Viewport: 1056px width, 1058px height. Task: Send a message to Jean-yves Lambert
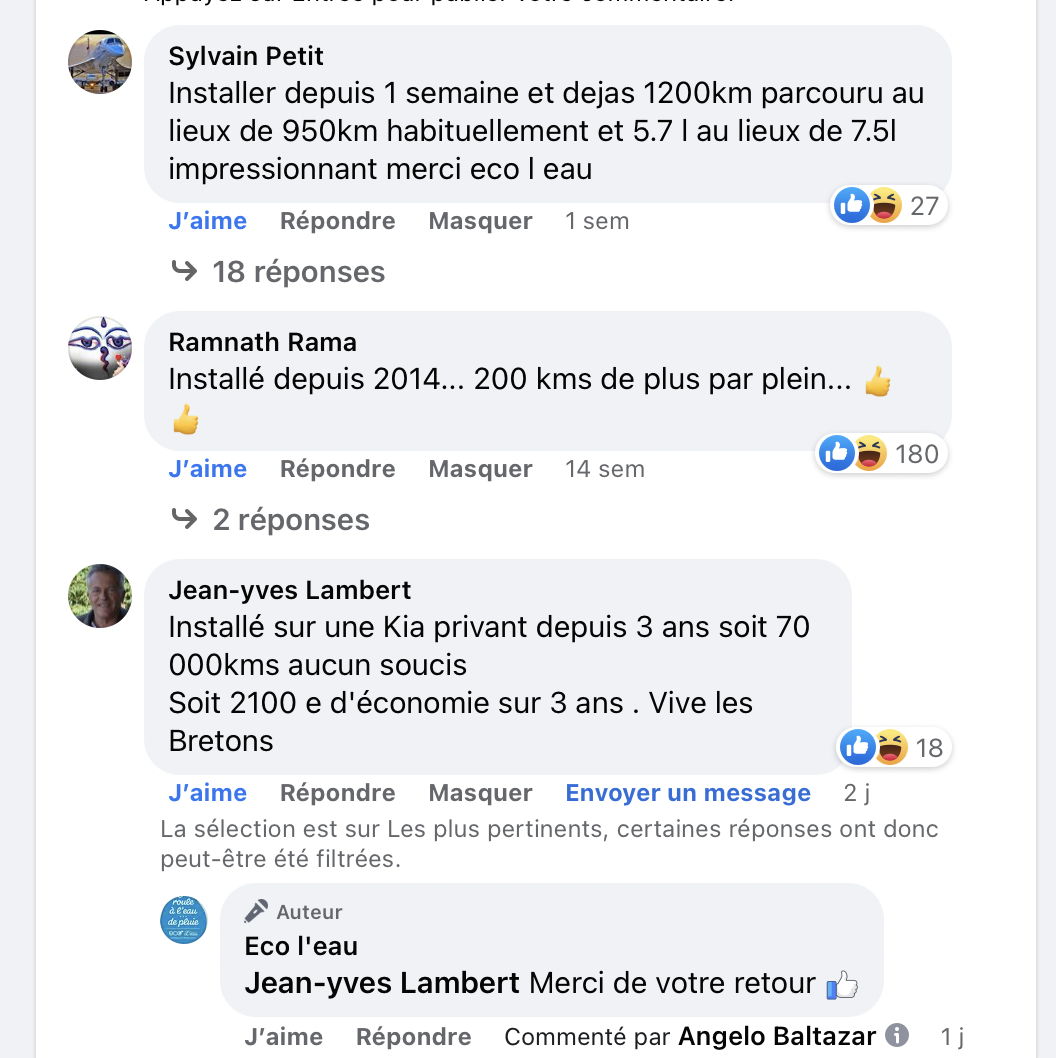[688, 793]
